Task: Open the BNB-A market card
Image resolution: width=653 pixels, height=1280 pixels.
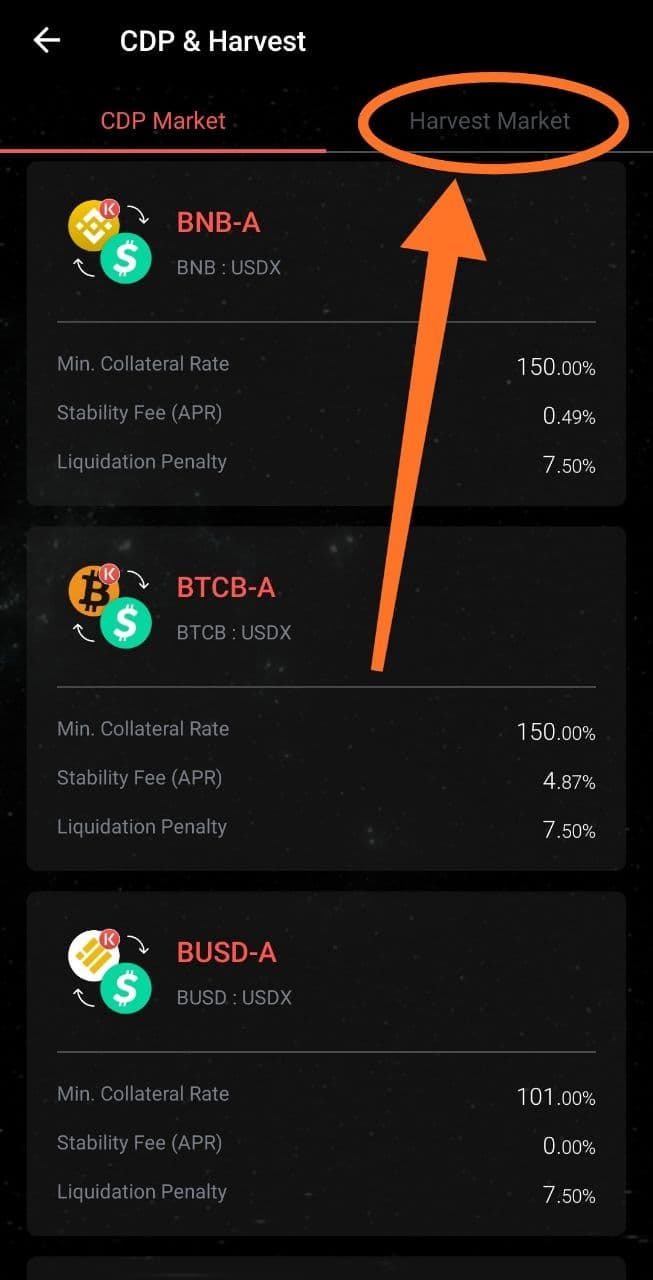Action: coord(326,334)
